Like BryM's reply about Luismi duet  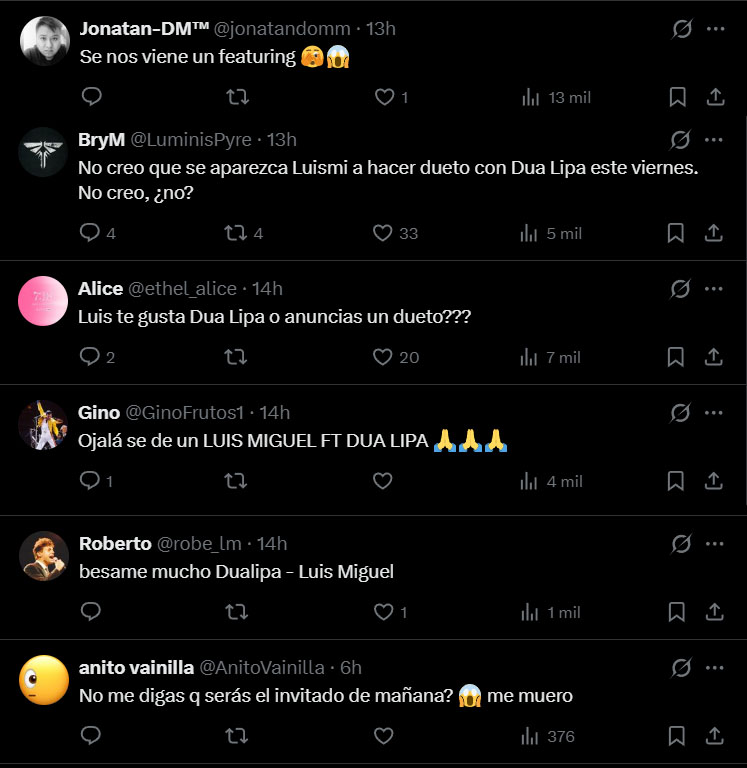382,233
